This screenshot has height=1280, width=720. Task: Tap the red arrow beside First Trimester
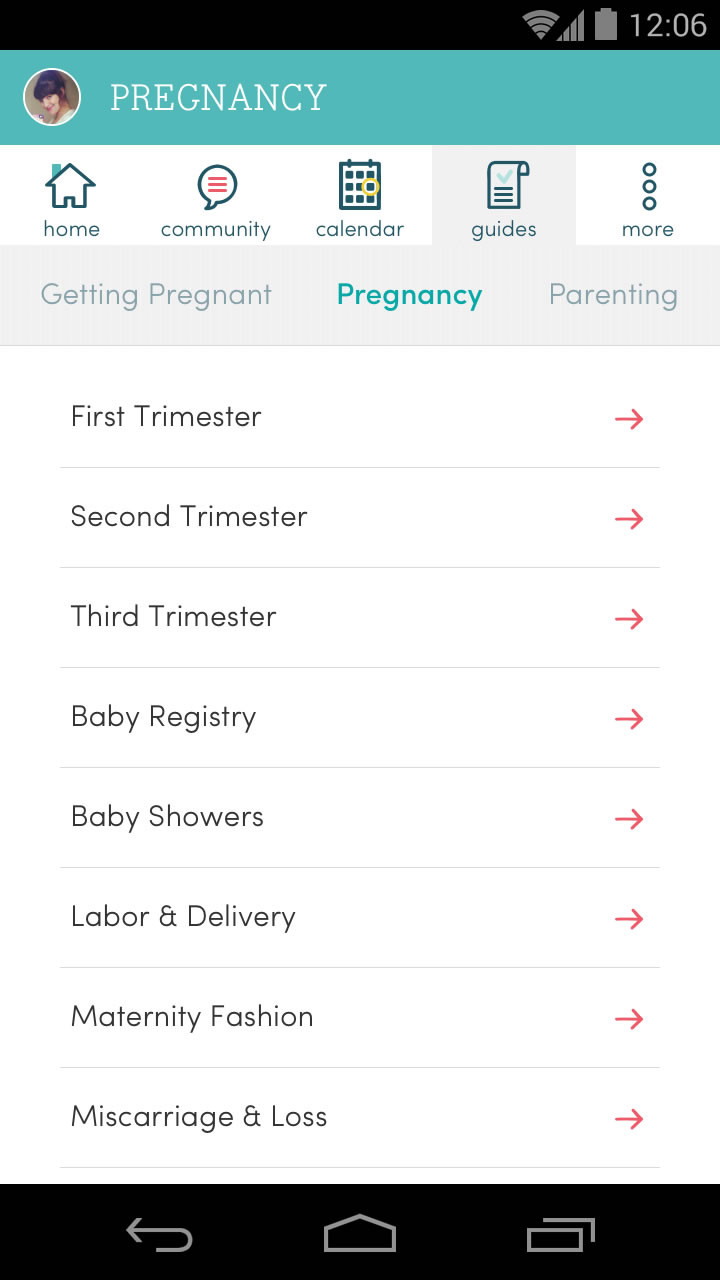(629, 418)
